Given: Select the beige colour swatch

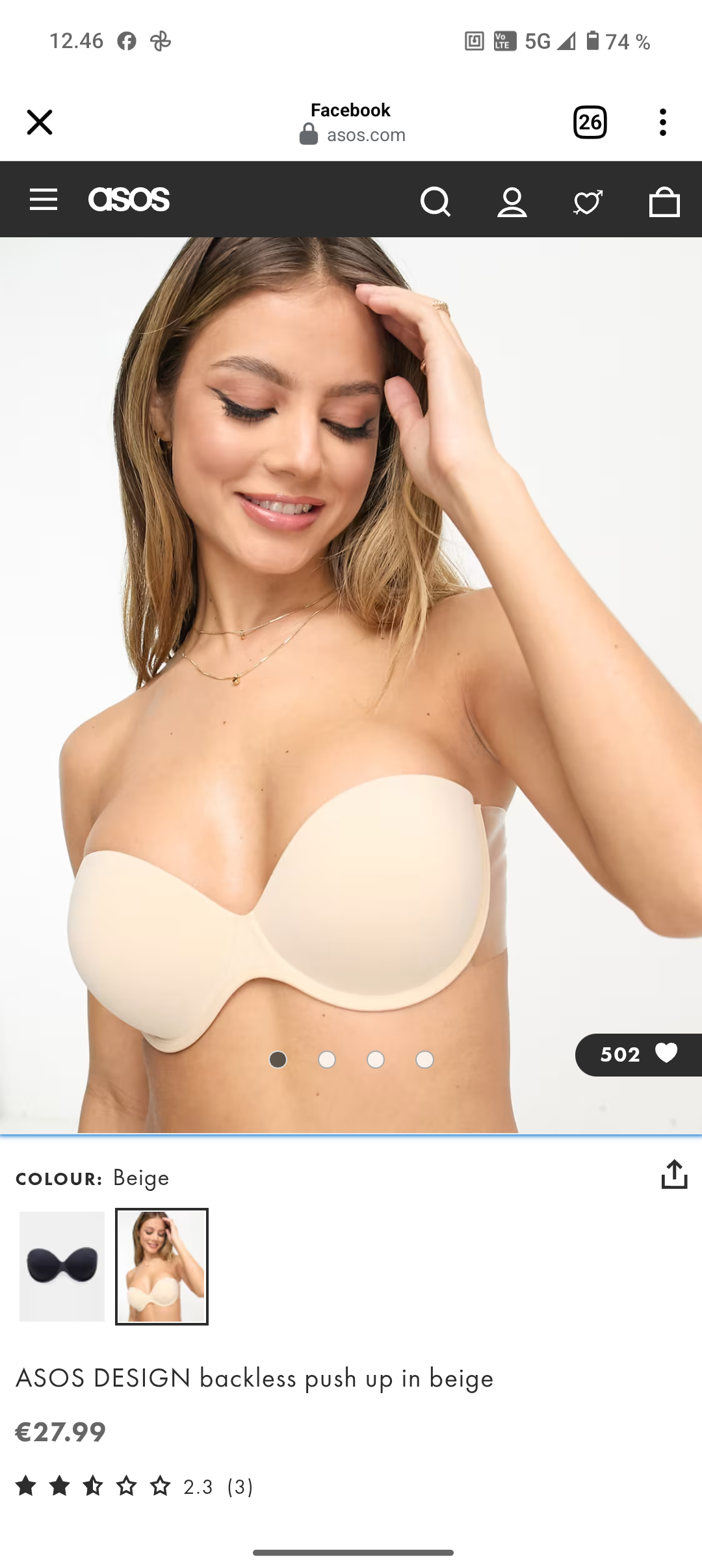Looking at the screenshot, I should pos(162,1266).
